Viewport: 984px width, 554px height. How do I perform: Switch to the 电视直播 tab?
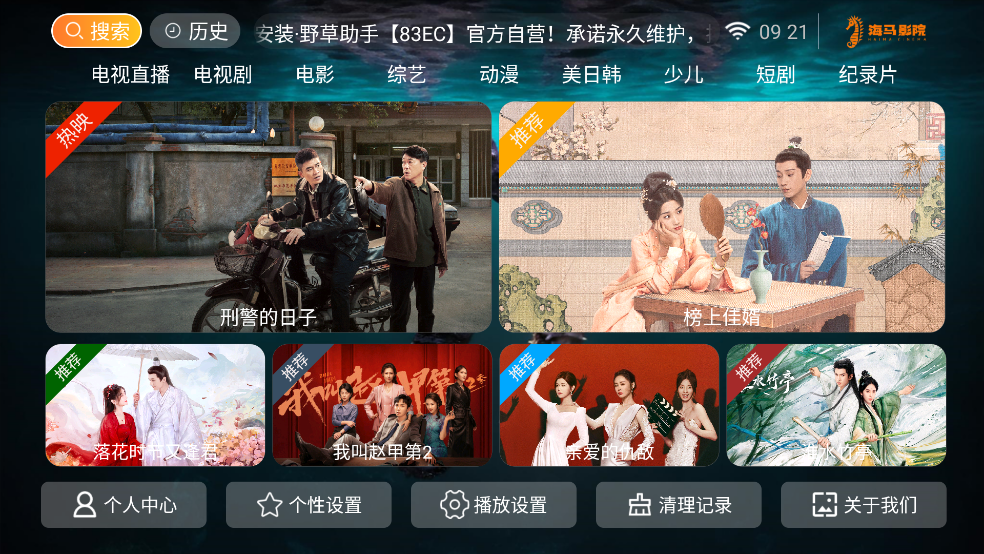(x=130, y=75)
